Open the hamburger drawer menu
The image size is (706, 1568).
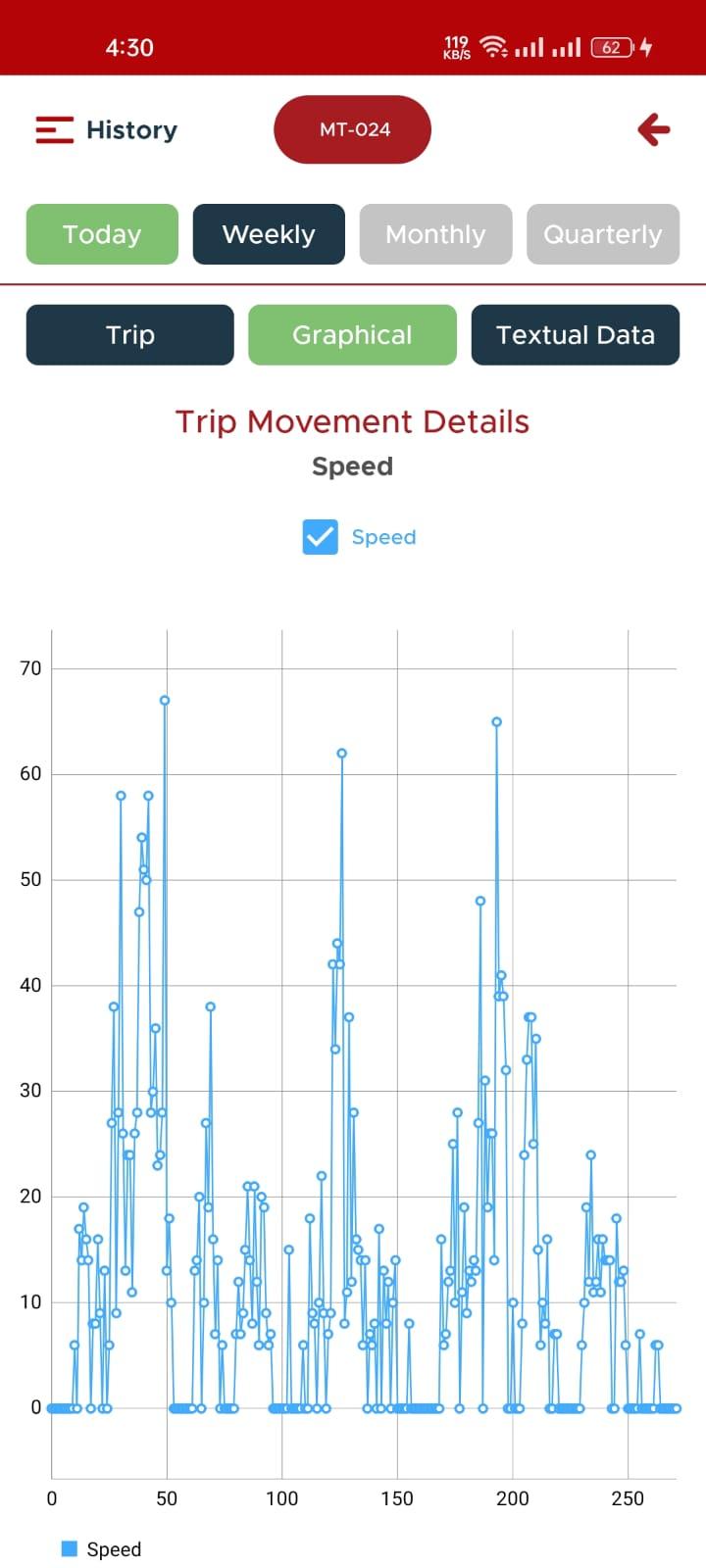click(55, 130)
